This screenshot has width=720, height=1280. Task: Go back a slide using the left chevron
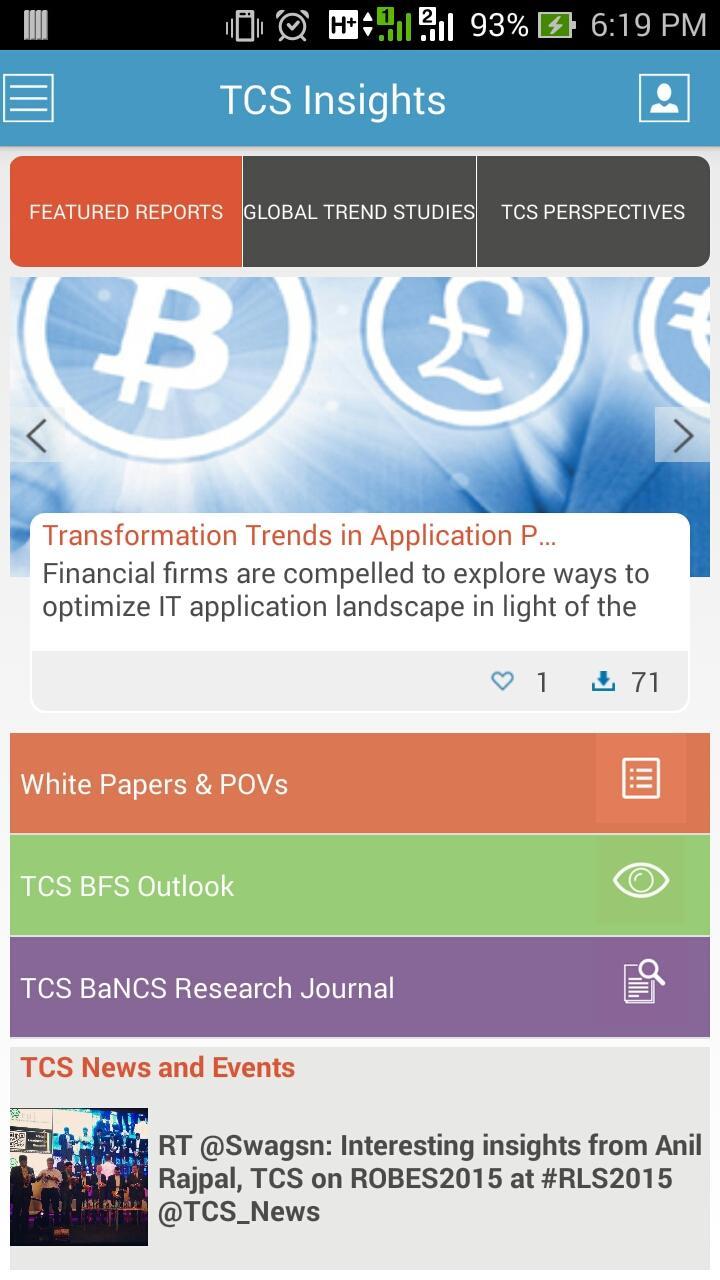[x=37, y=435]
